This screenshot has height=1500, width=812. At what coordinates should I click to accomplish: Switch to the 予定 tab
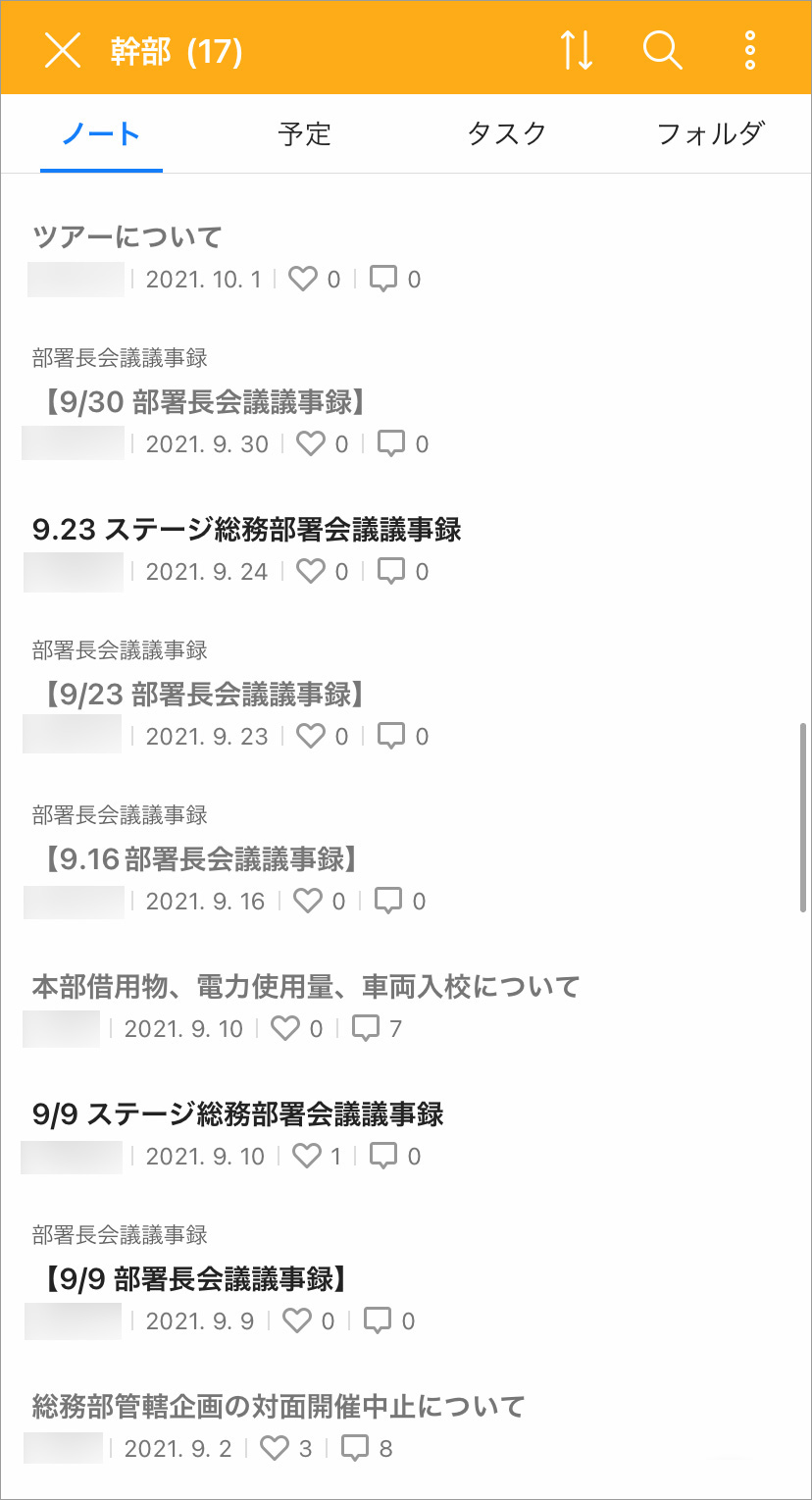coord(304,134)
